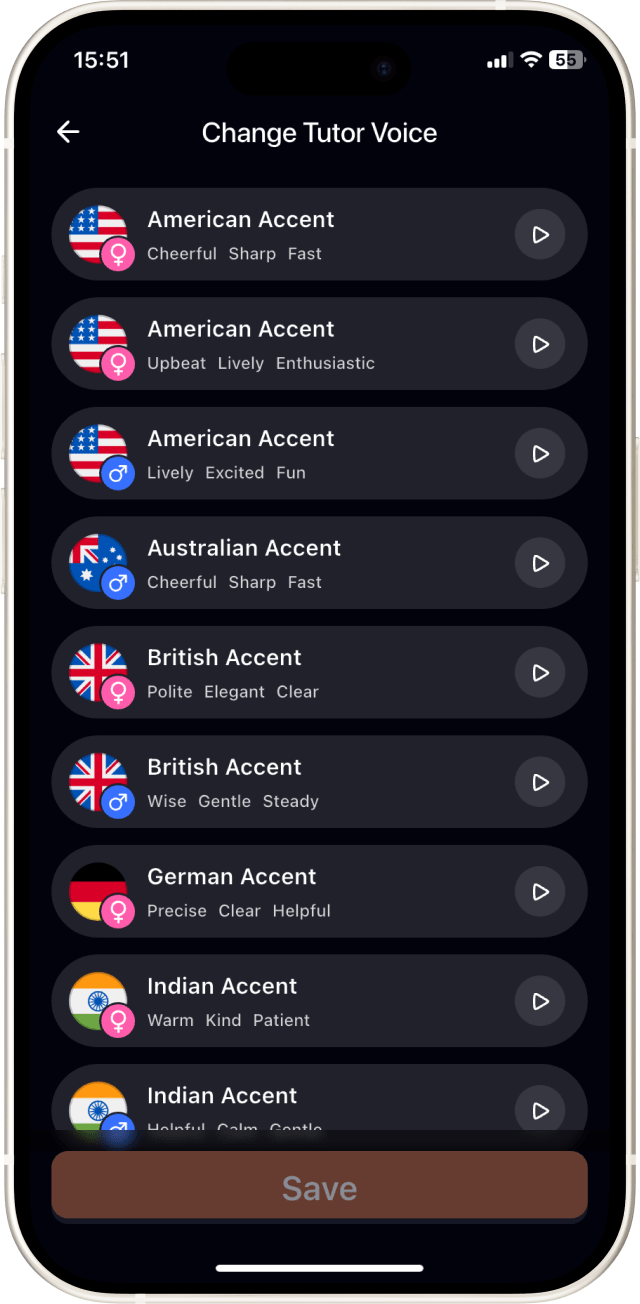Preview the Upbeat Lively Enthusiastic American voice
The width and height of the screenshot is (640, 1304).
(x=540, y=344)
